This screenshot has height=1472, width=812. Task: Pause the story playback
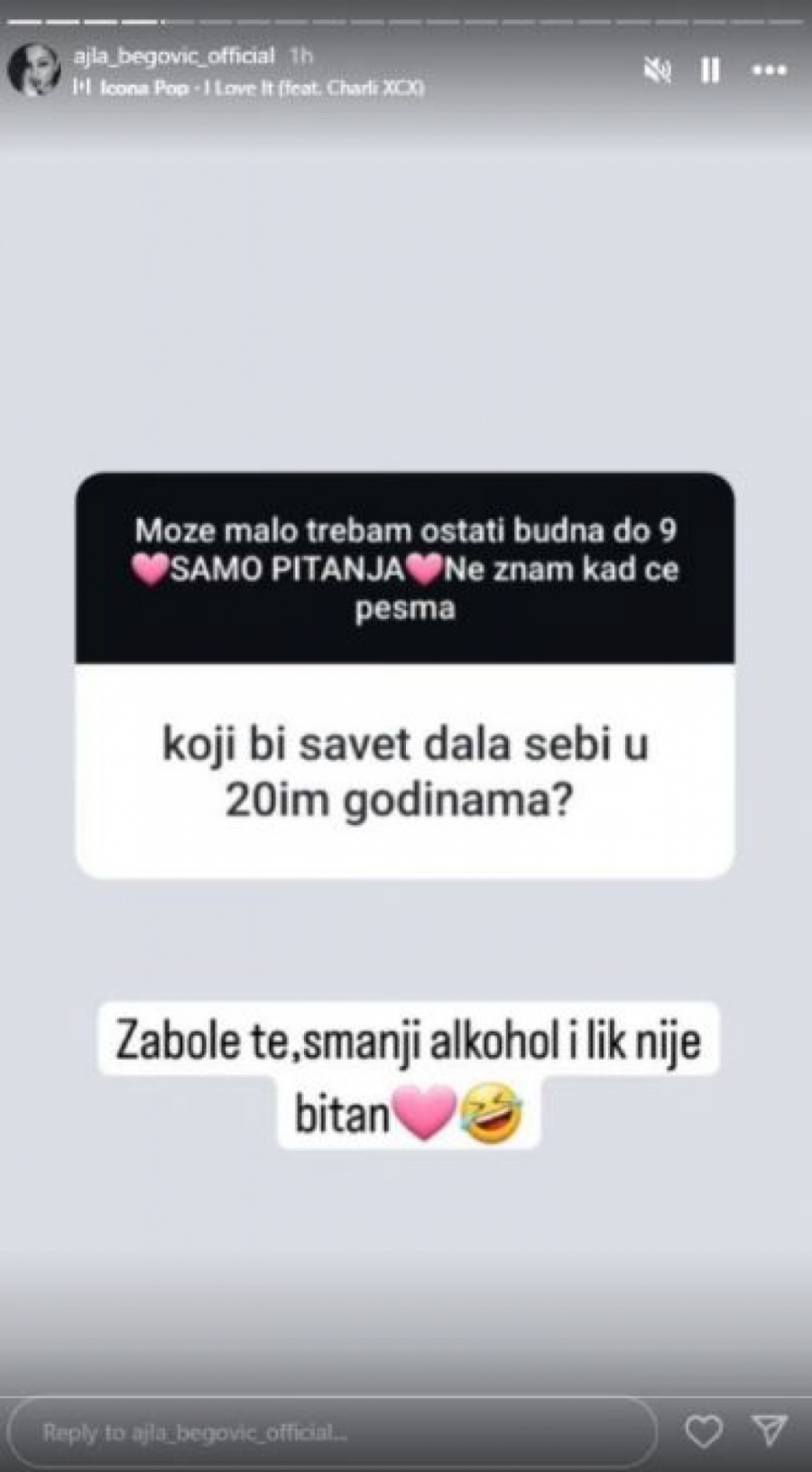tap(711, 69)
